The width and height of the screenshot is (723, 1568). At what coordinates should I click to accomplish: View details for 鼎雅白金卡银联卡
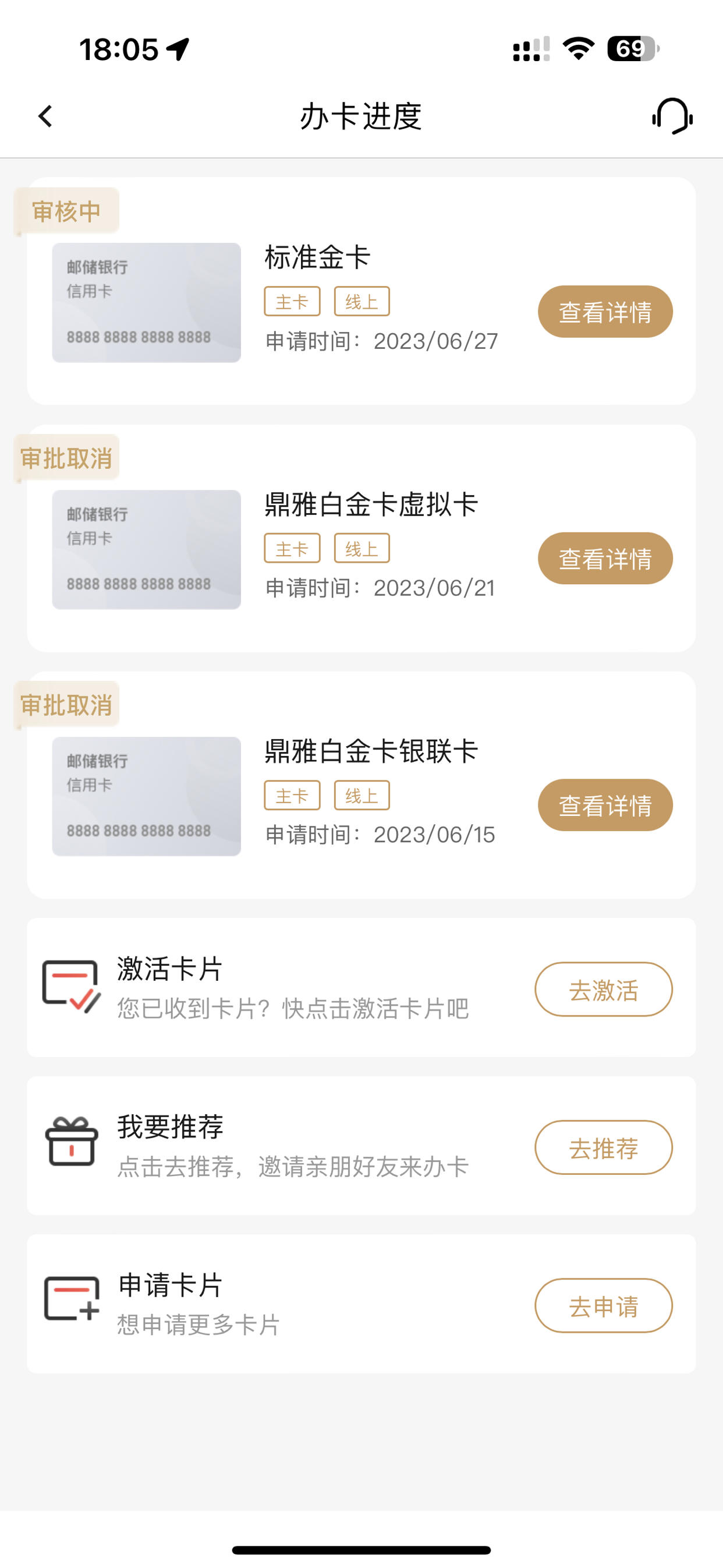(x=605, y=805)
